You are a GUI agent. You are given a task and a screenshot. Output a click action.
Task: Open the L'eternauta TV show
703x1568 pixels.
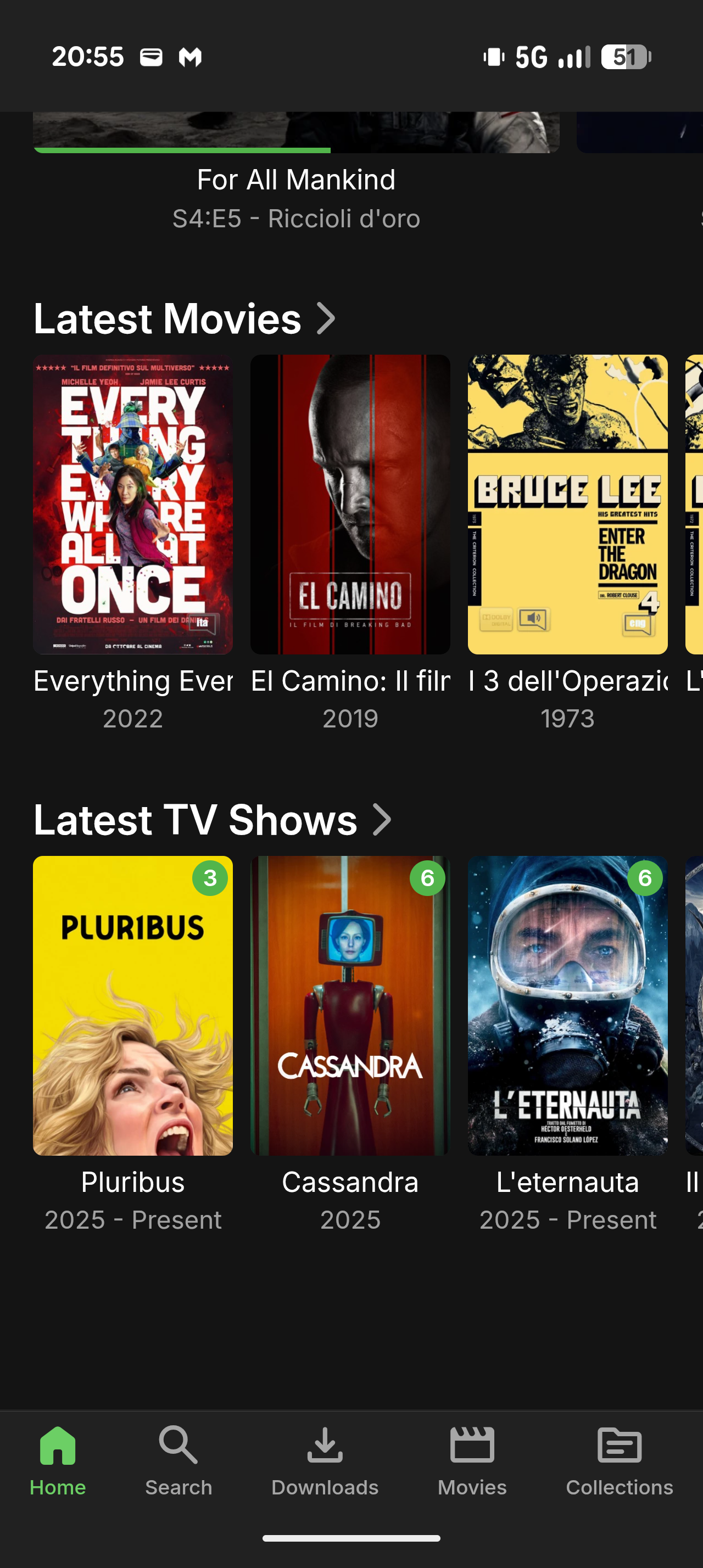click(x=567, y=1006)
